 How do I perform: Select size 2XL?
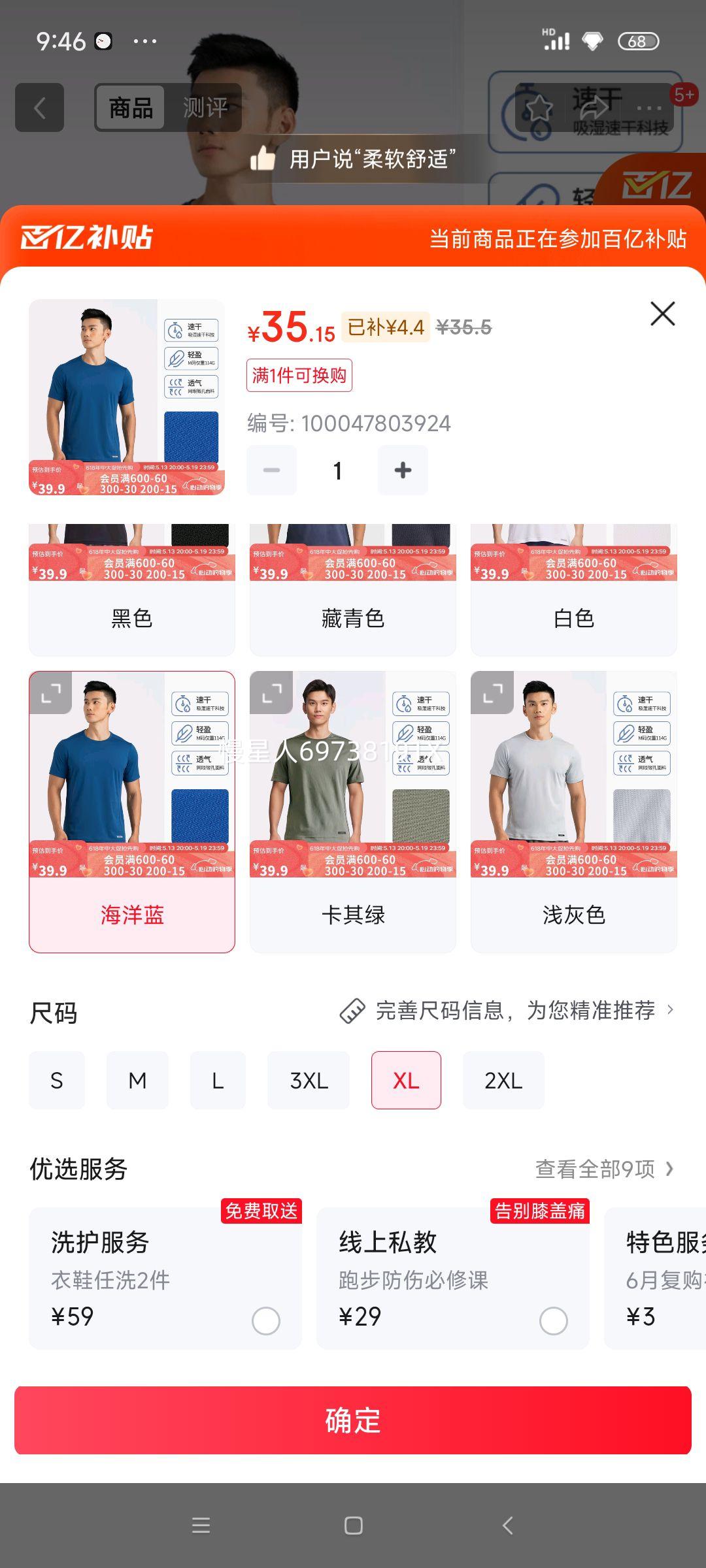point(503,1081)
